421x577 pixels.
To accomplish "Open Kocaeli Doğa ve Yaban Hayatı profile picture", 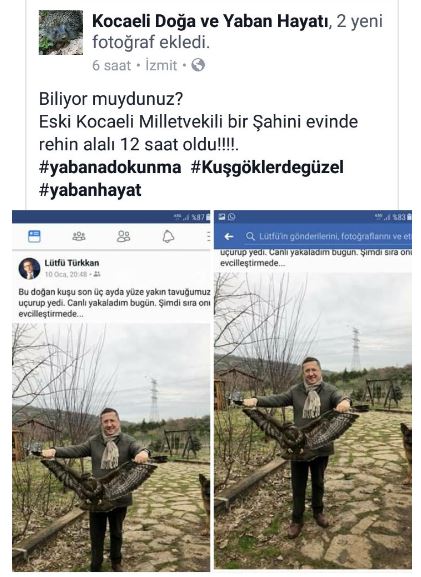I will tap(61, 32).
